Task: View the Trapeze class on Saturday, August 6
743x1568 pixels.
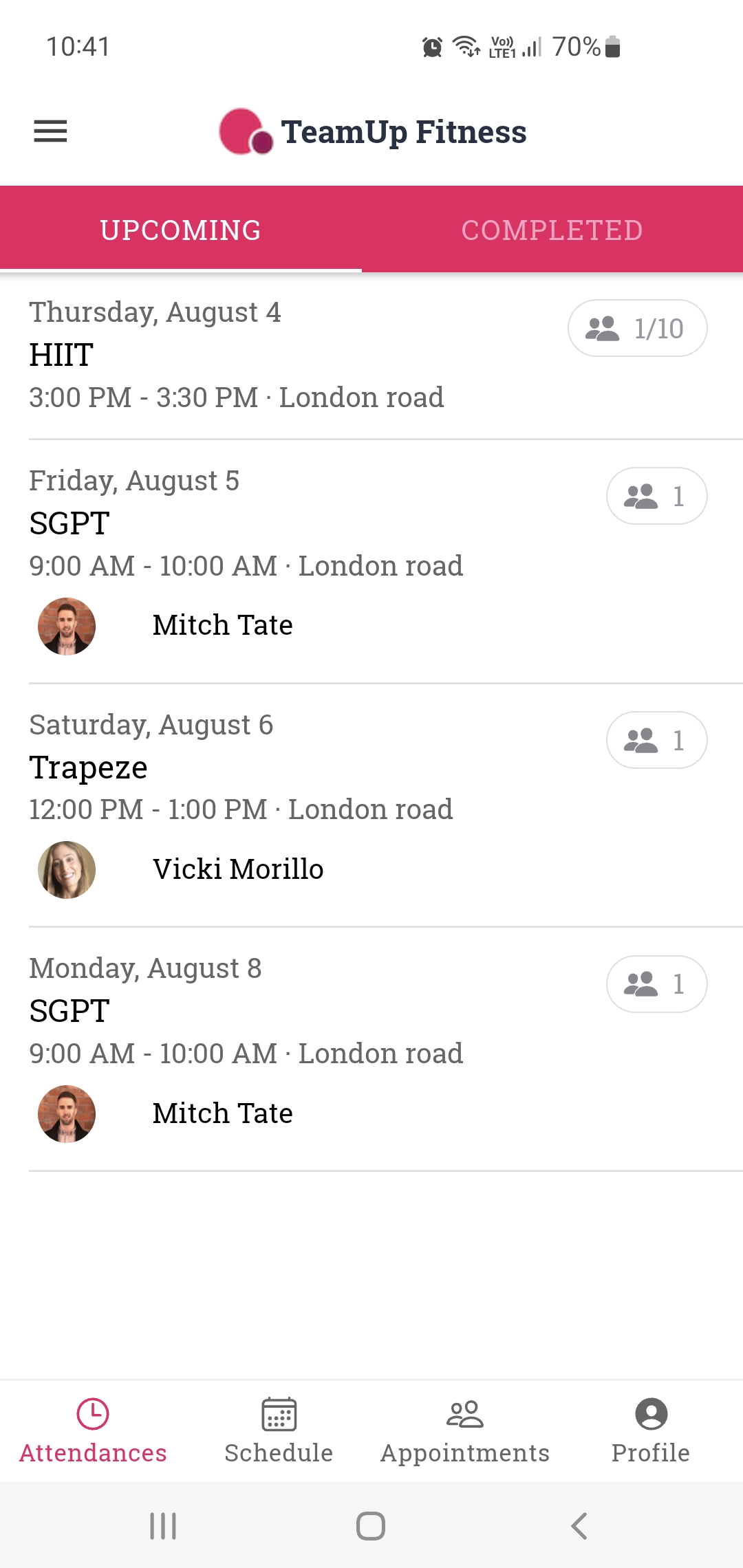Action: pyautogui.click(x=241, y=767)
